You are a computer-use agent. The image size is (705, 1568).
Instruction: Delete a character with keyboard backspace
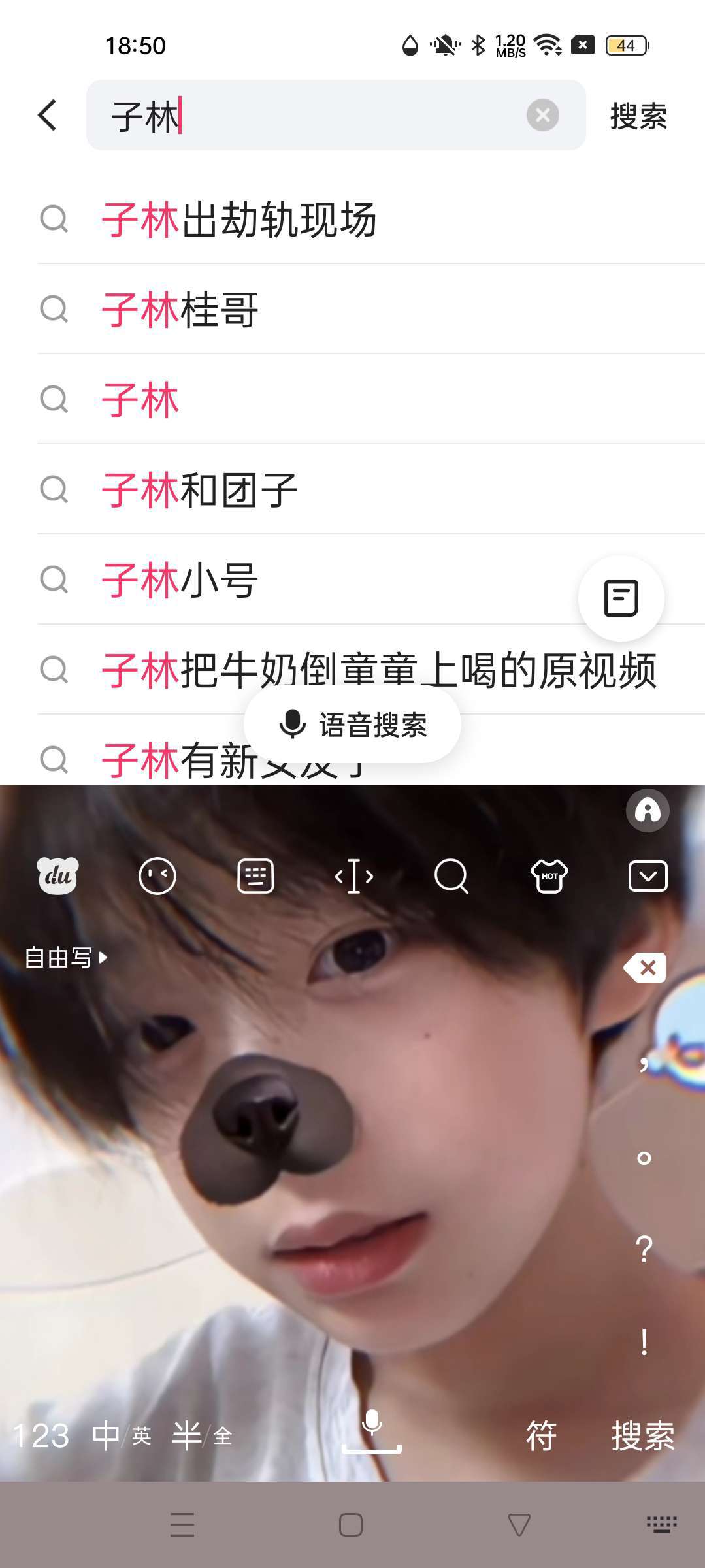point(645,968)
